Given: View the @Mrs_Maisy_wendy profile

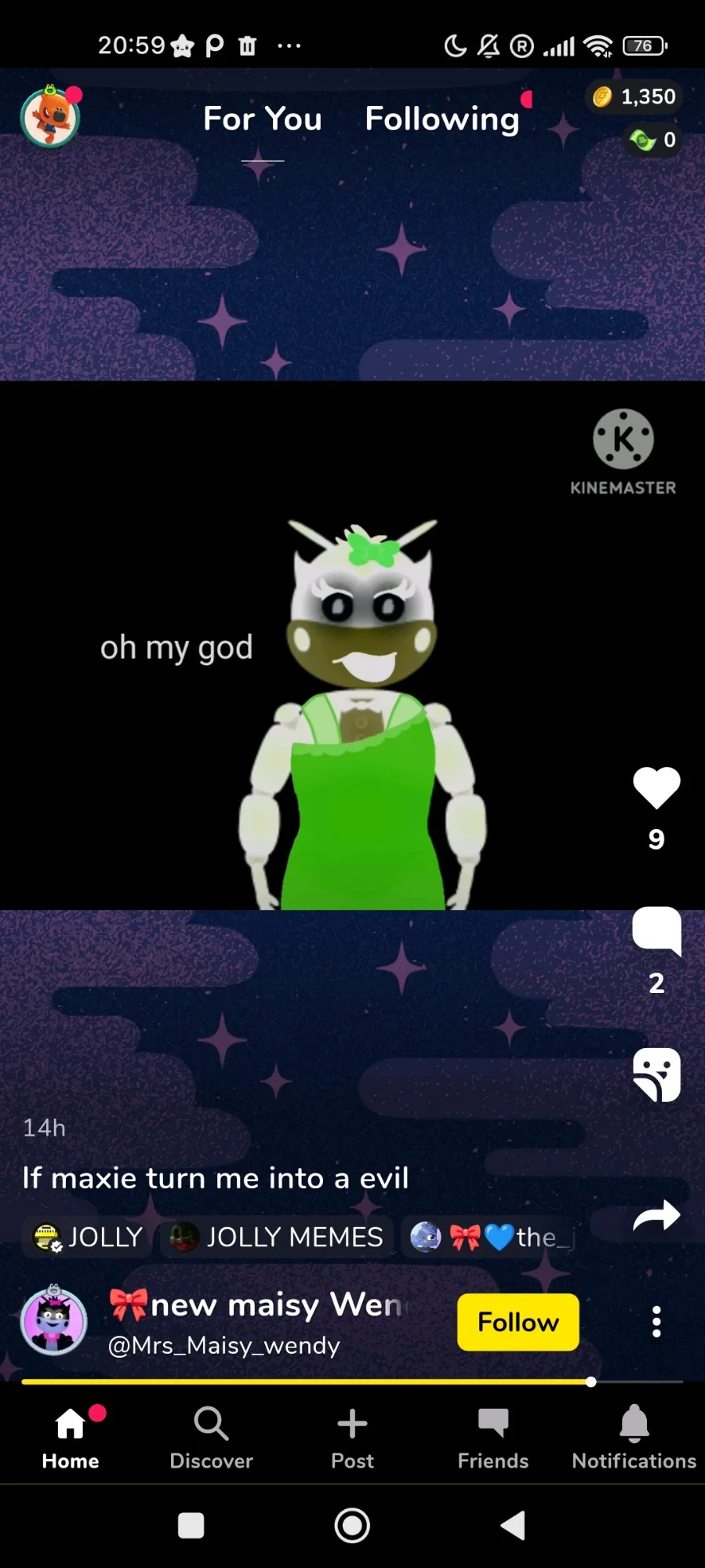Looking at the screenshot, I should coord(223,1345).
